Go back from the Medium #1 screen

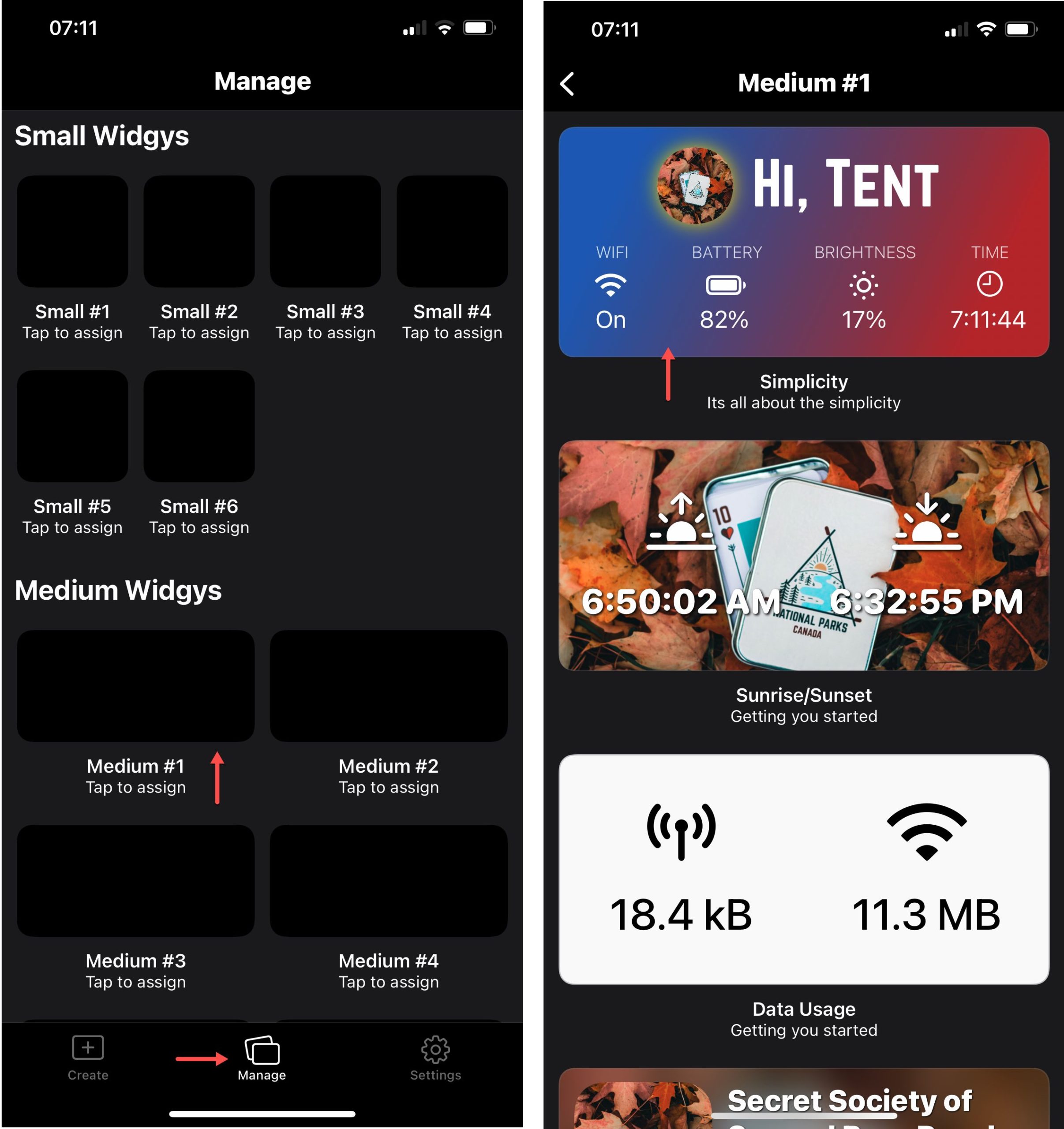[567, 83]
